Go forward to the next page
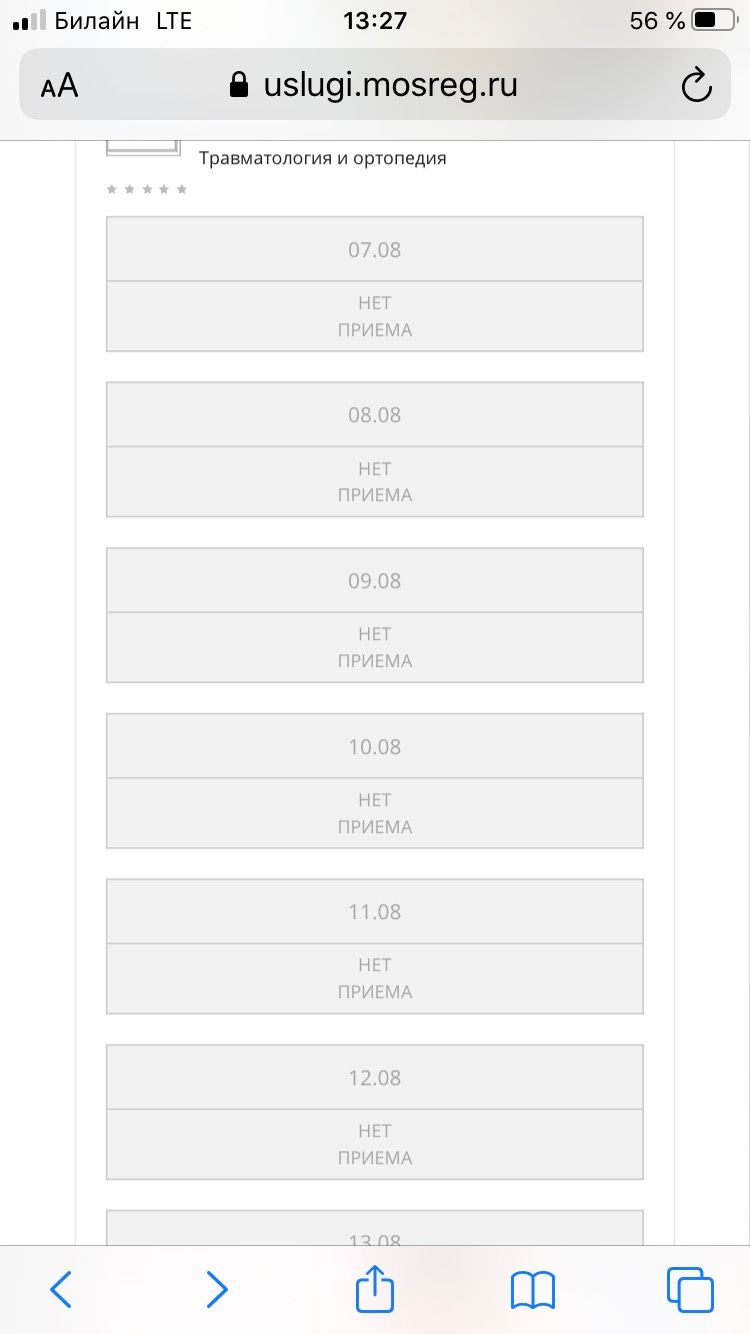 click(217, 1289)
